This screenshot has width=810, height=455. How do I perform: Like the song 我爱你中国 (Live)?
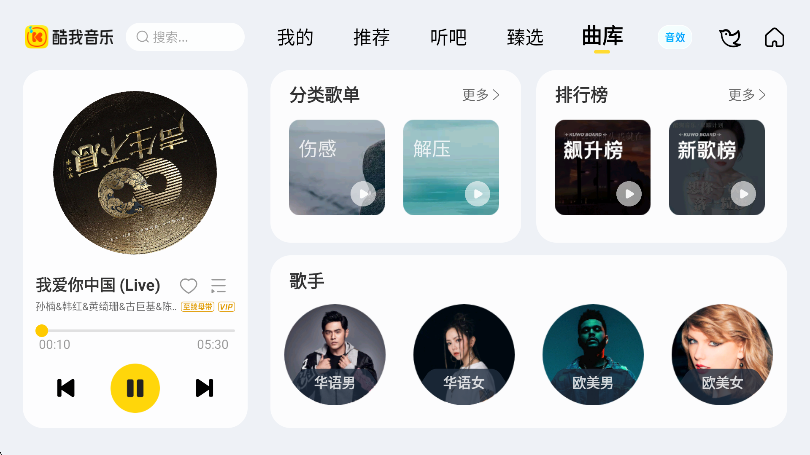188,285
